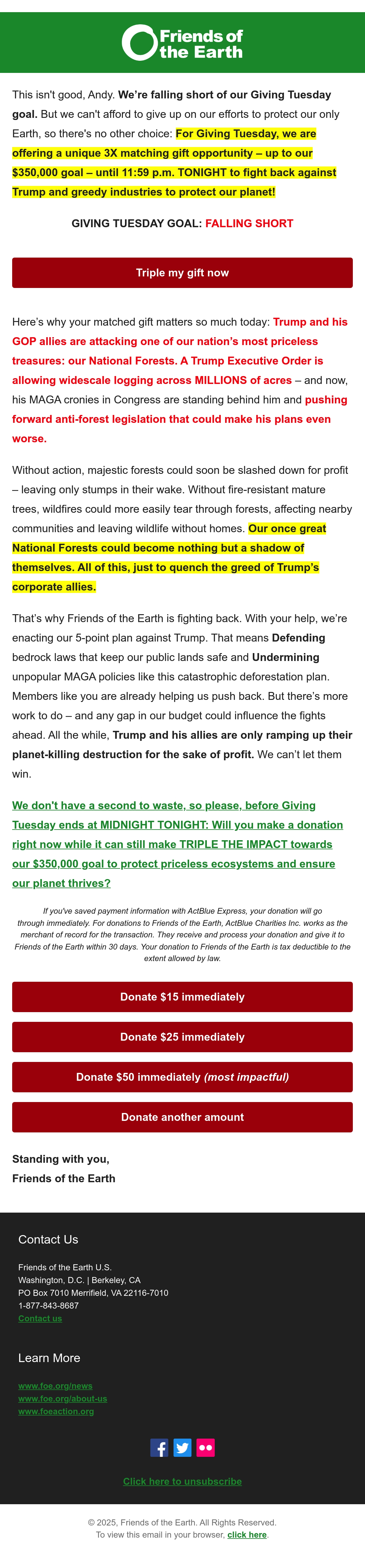Click here to unsubscribe
This screenshot has height=1568, width=365.
click(182, 1481)
